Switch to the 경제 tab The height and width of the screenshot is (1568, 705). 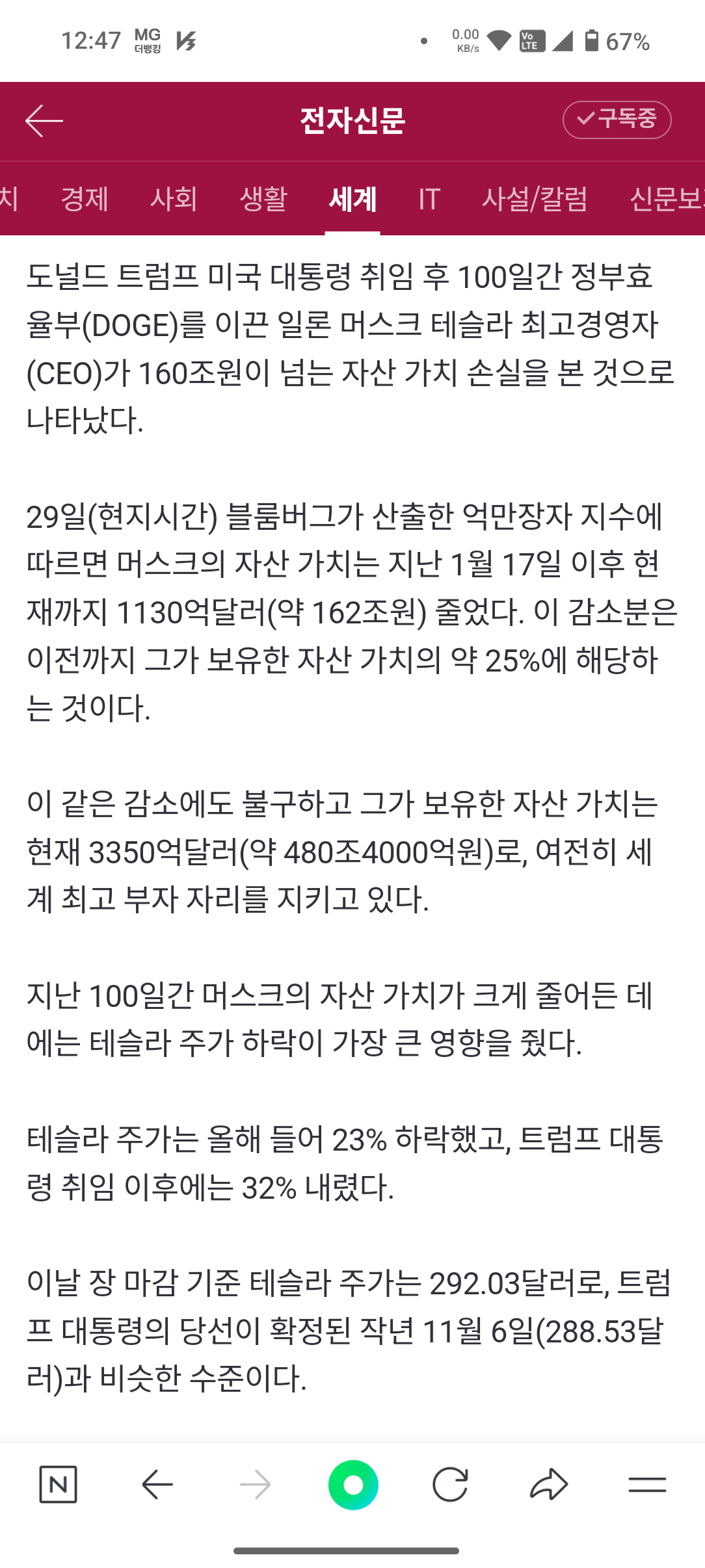point(85,198)
